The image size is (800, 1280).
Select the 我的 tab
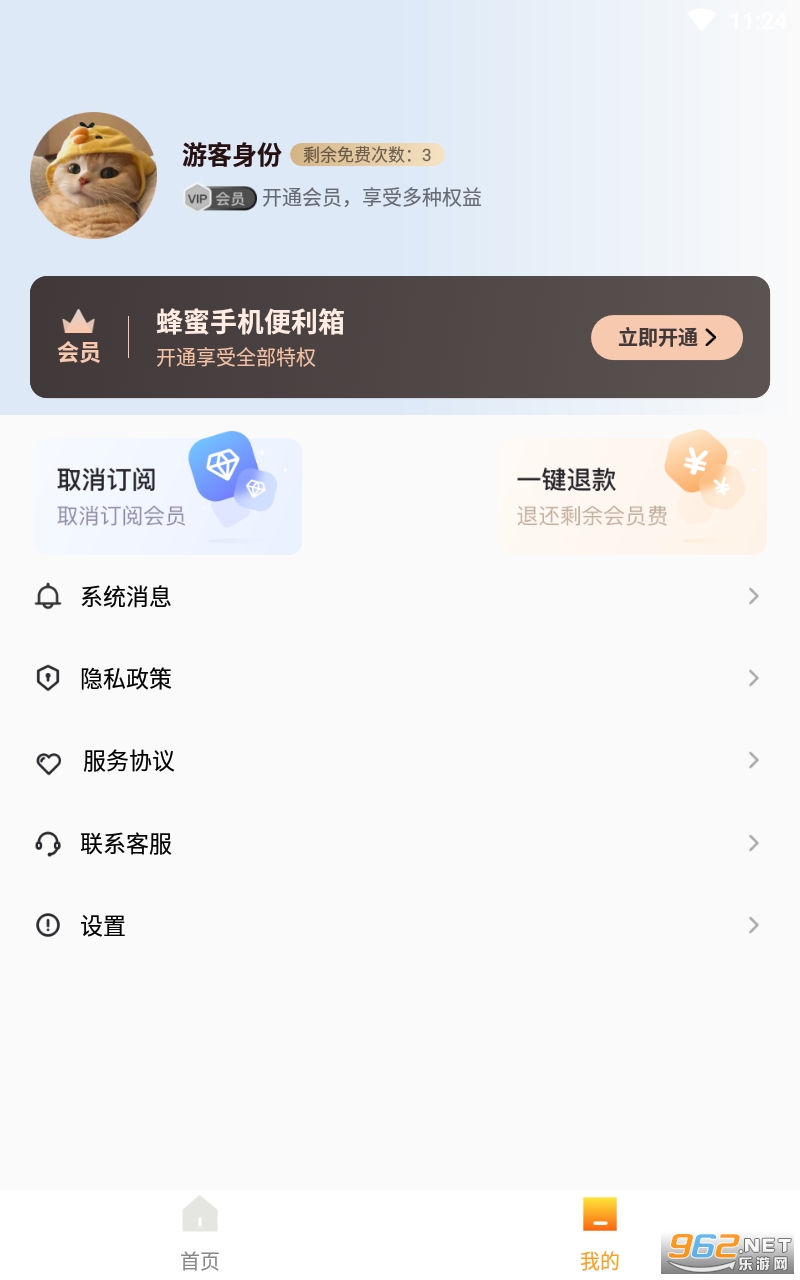coord(600,1234)
